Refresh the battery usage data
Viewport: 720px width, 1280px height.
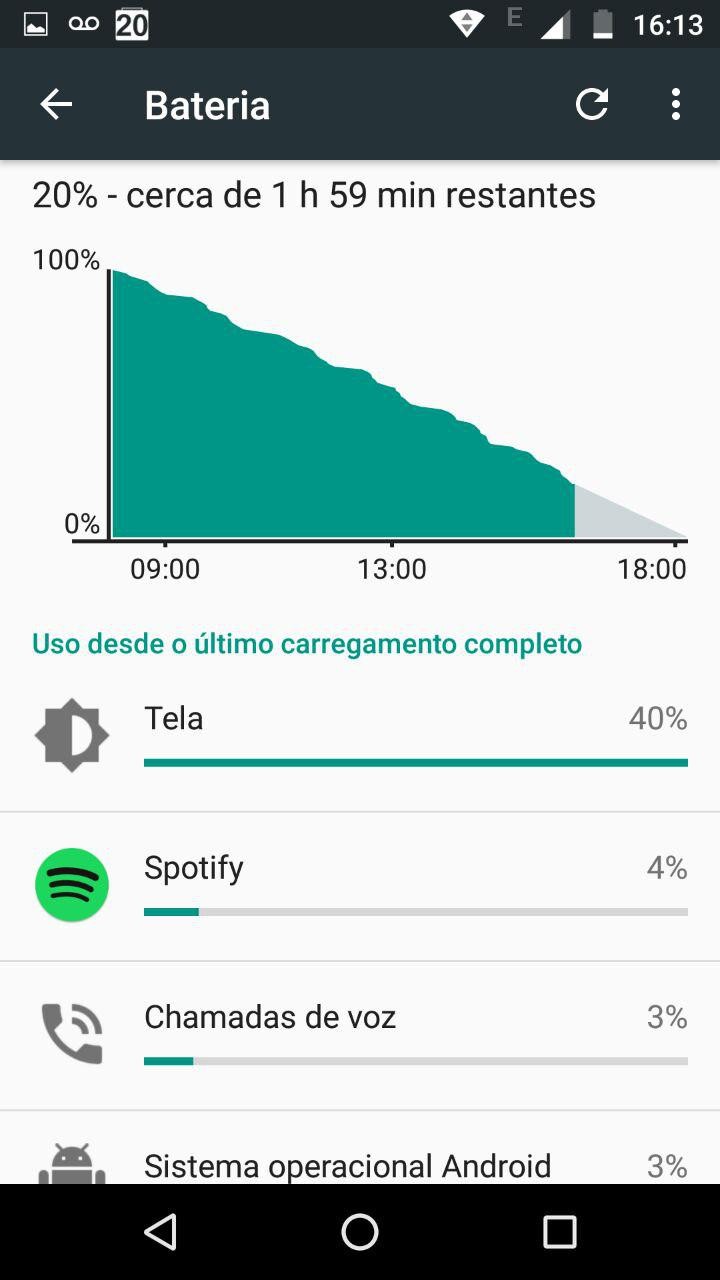pyautogui.click(x=592, y=105)
